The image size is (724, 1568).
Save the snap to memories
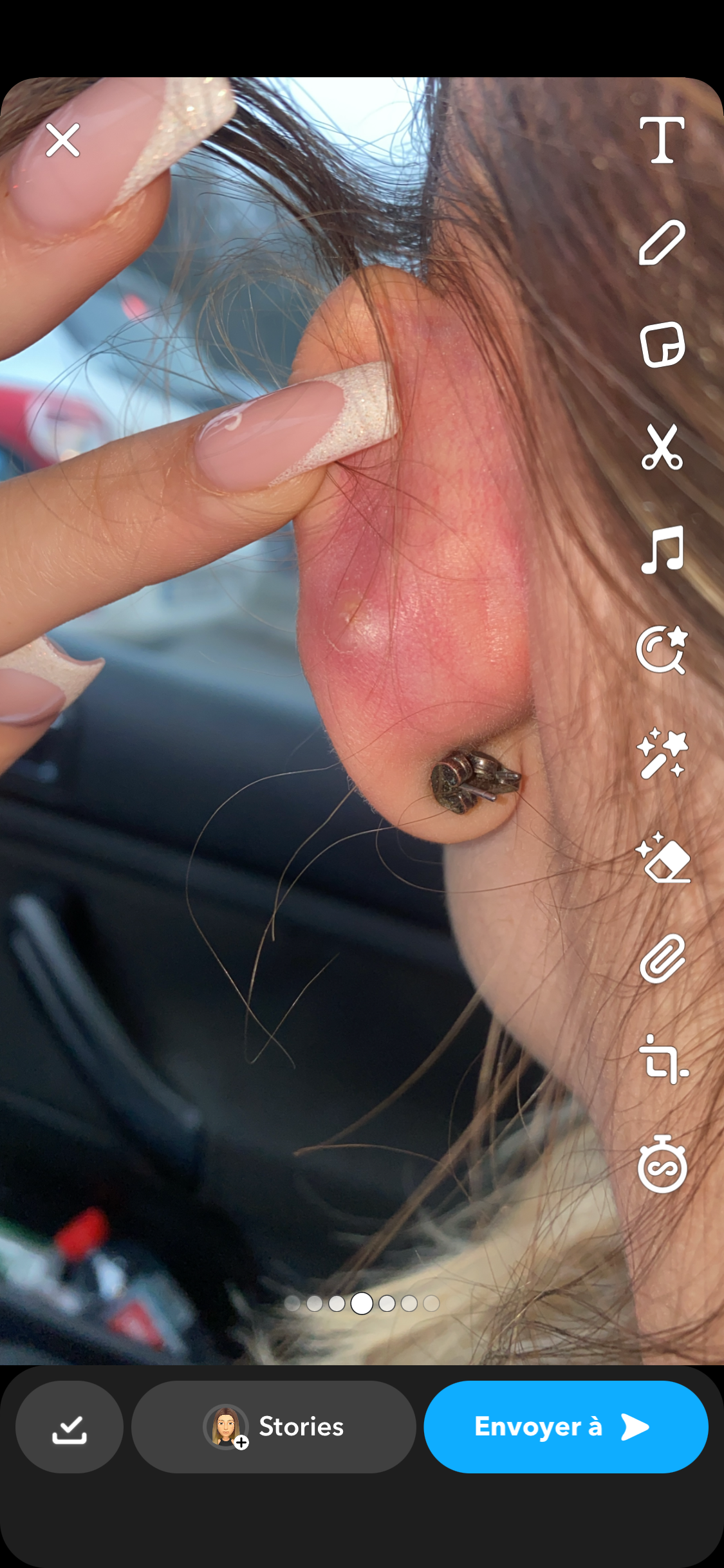pos(70,1426)
